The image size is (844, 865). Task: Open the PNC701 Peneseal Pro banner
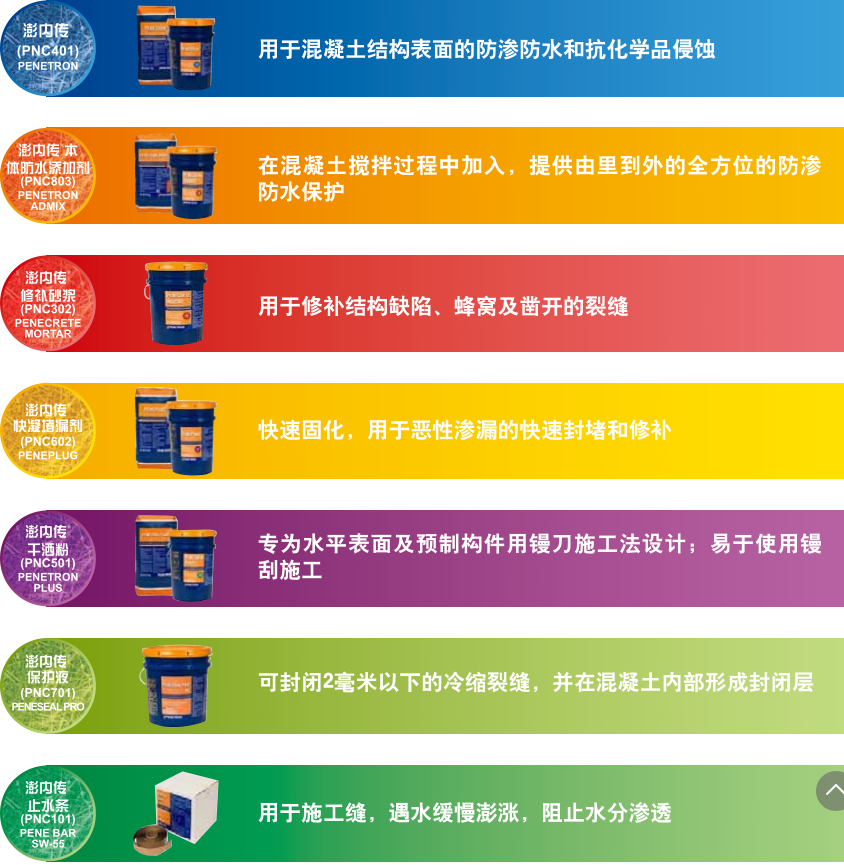[x=420, y=685]
